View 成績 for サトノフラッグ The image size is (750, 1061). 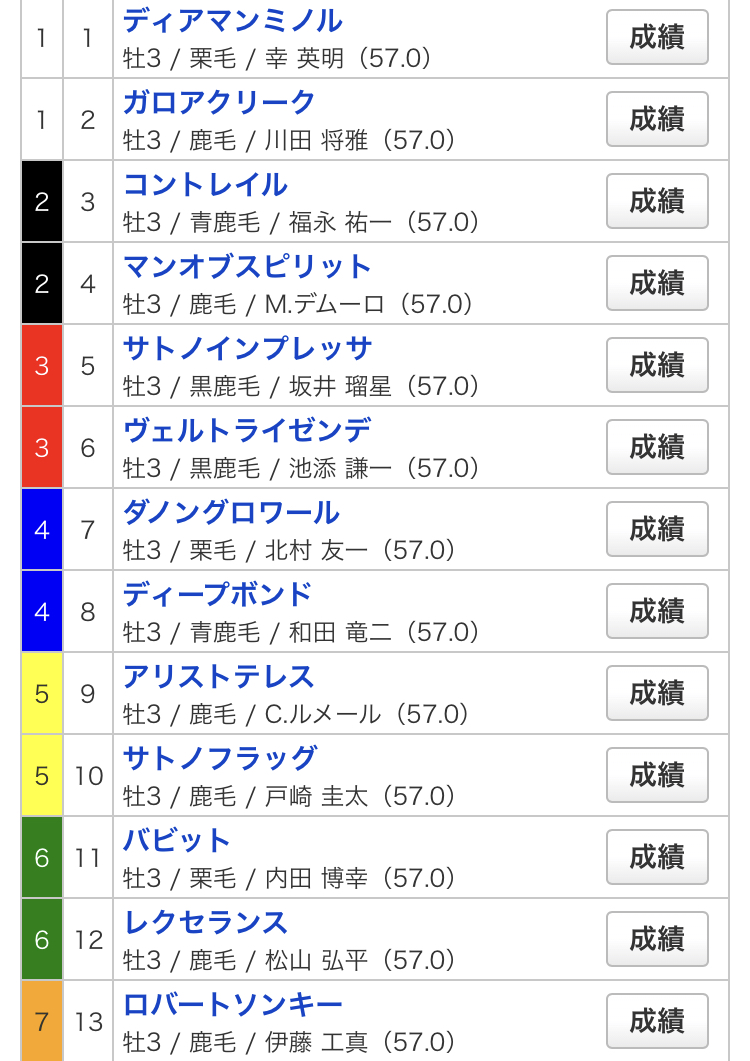pos(657,775)
